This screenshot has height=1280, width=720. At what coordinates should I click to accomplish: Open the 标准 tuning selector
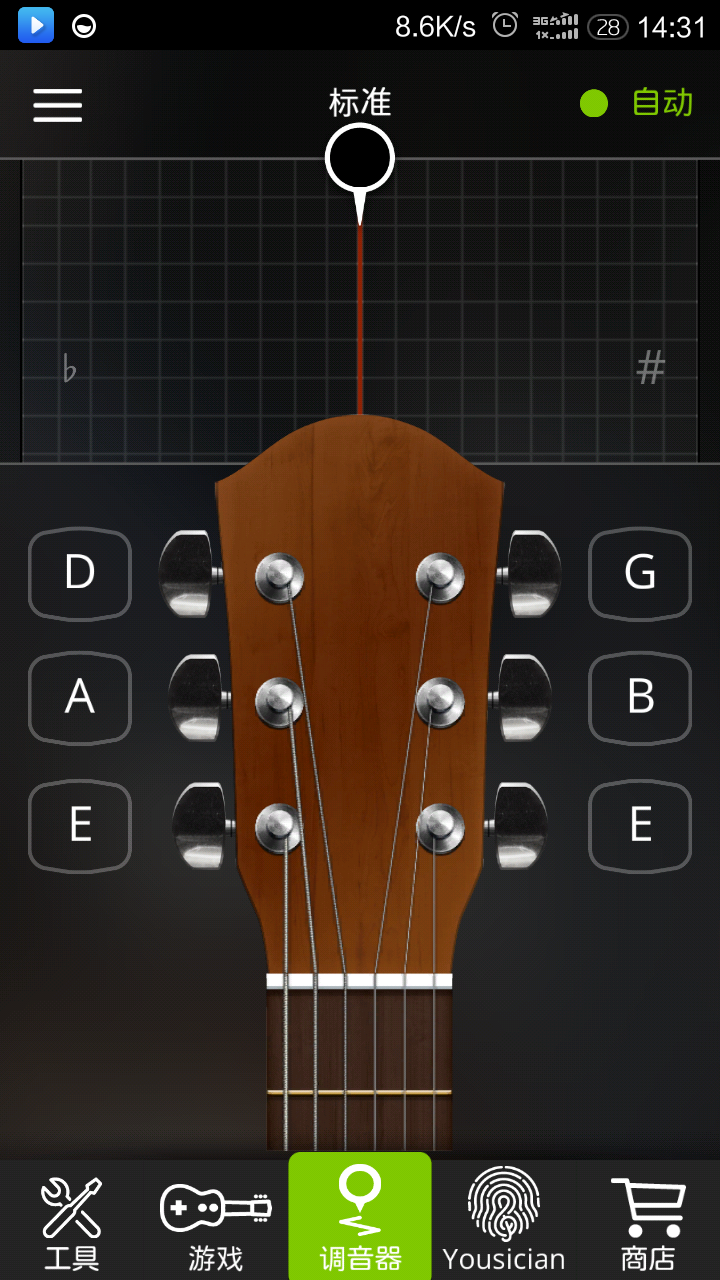pyautogui.click(x=360, y=103)
